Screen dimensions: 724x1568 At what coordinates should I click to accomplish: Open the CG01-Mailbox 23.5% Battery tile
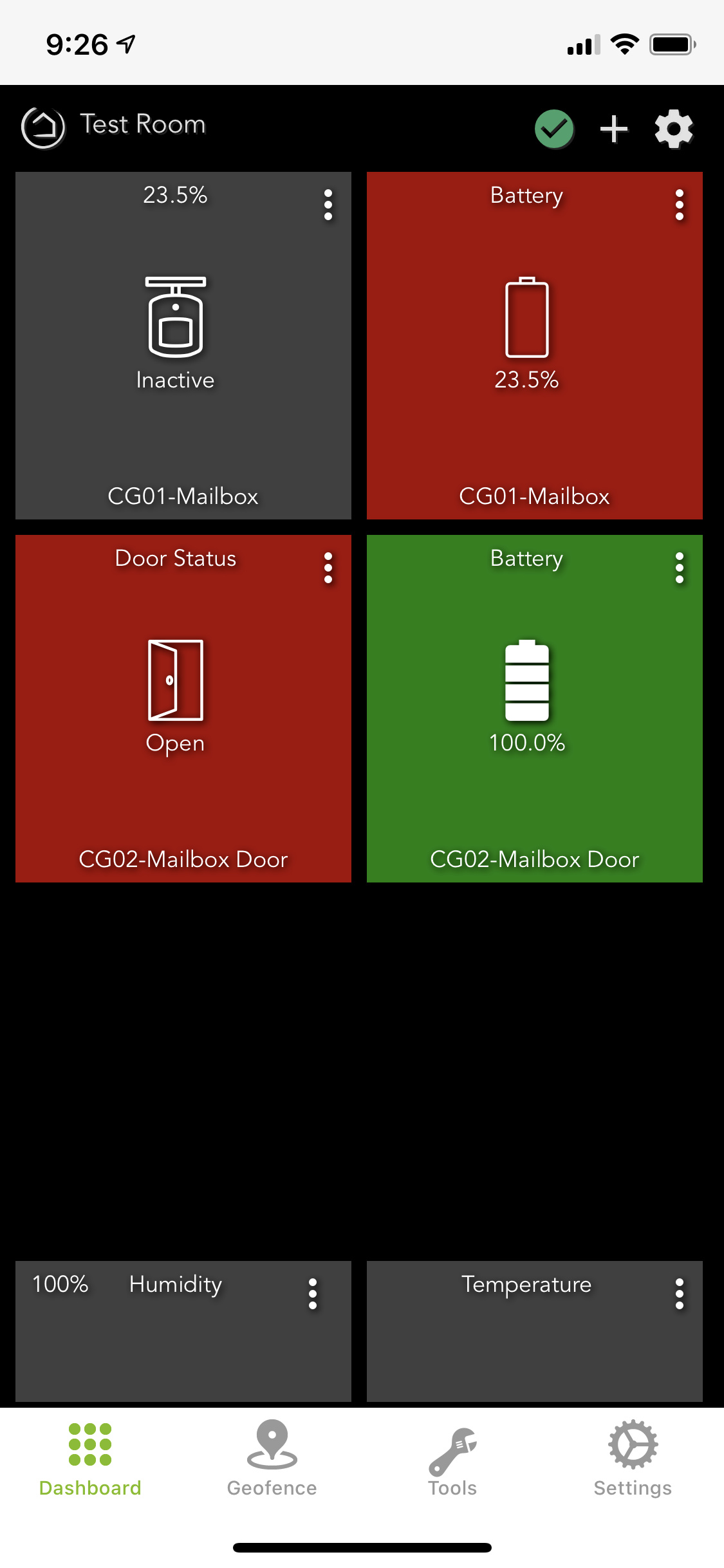coord(535,346)
